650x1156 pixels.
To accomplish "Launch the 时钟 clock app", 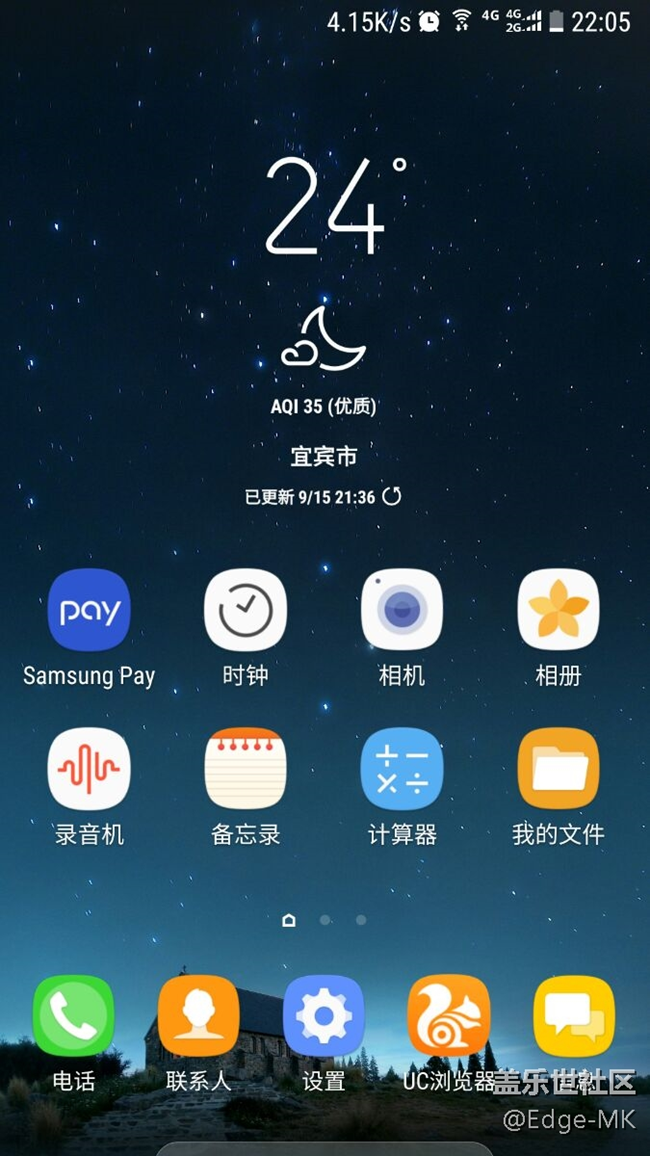I will point(245,611).
